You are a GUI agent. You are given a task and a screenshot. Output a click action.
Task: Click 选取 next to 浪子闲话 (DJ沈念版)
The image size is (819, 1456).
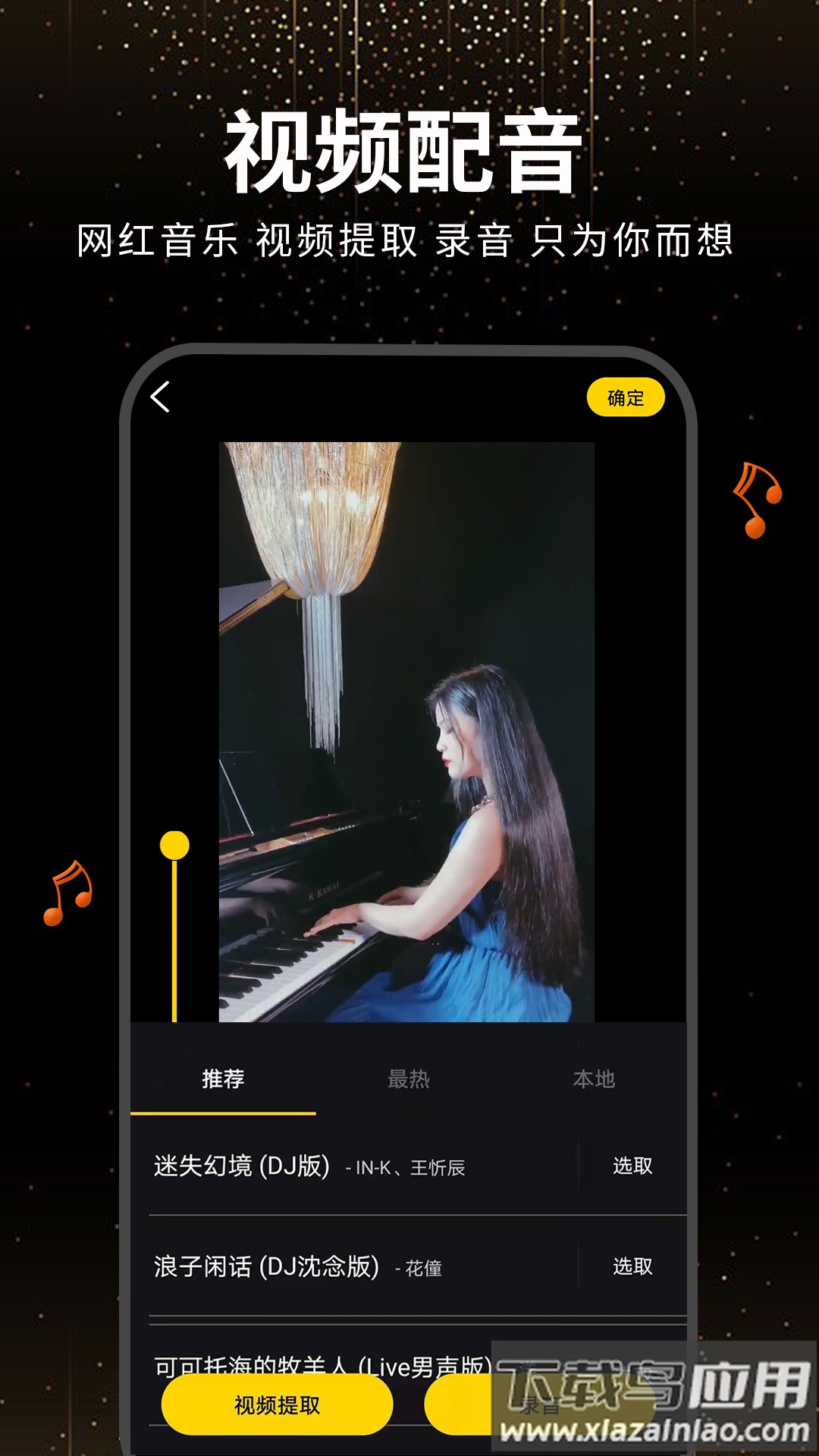click(633, 1265)
